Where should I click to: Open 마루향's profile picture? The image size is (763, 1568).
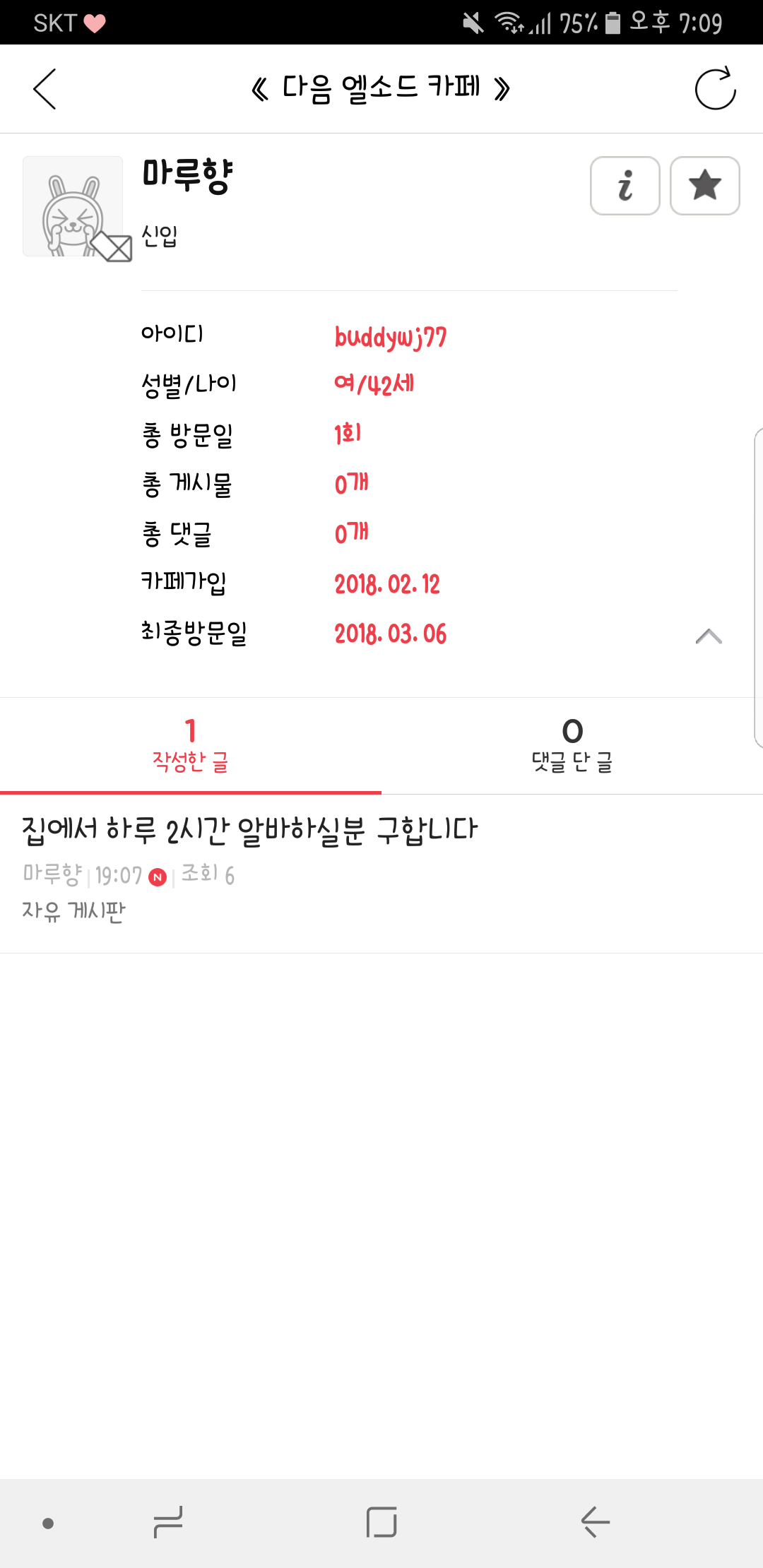[x=73, y=206]
